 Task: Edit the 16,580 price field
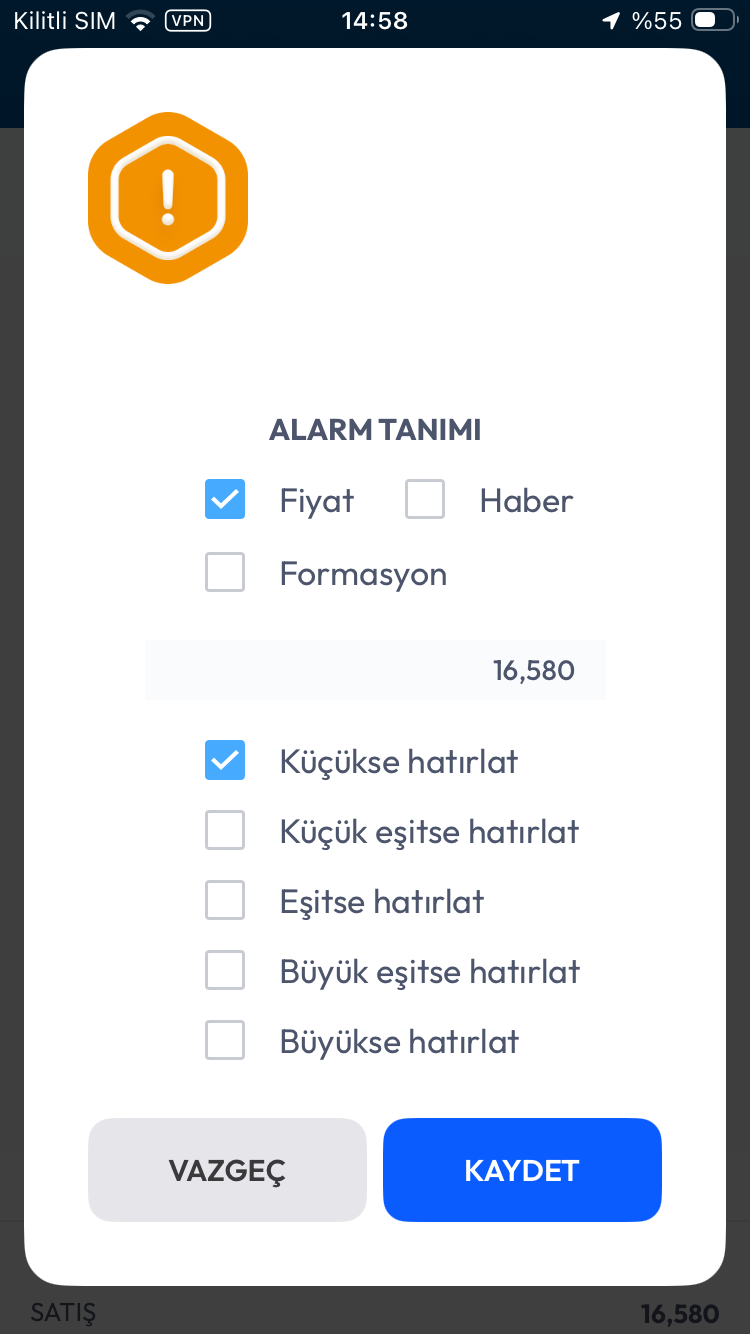click(x=375, y=670)
